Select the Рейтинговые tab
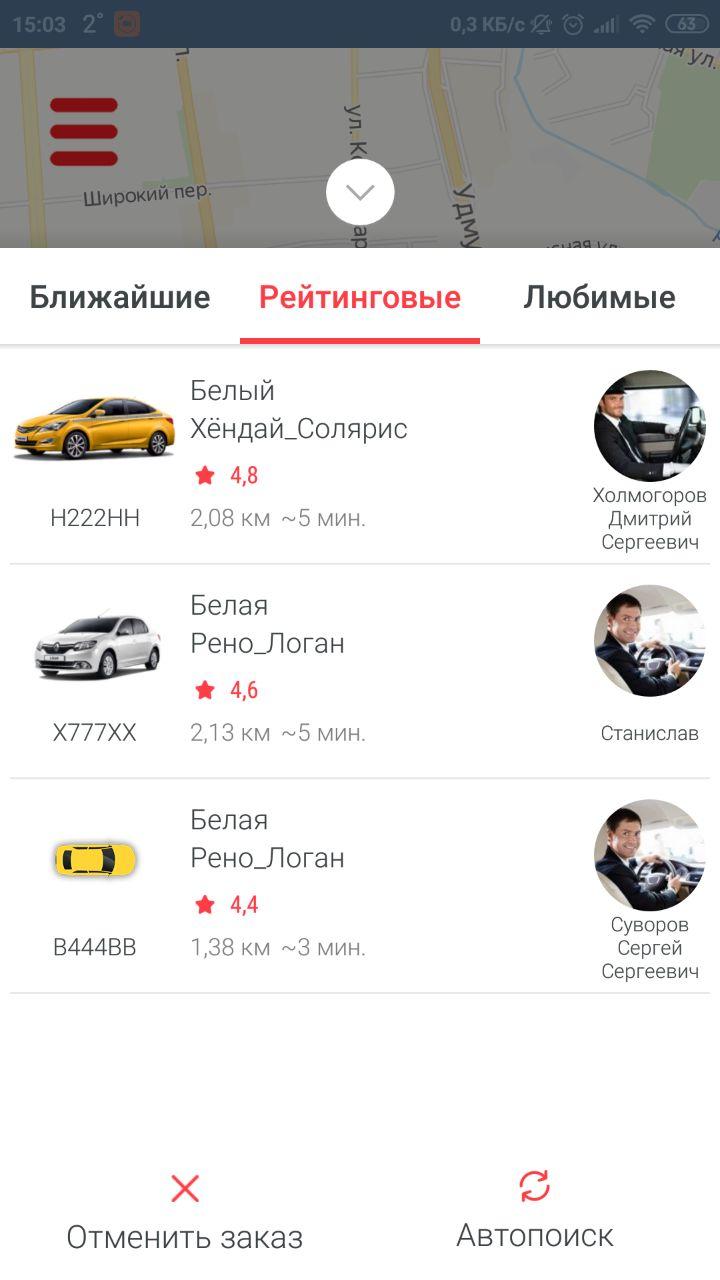 360,297
